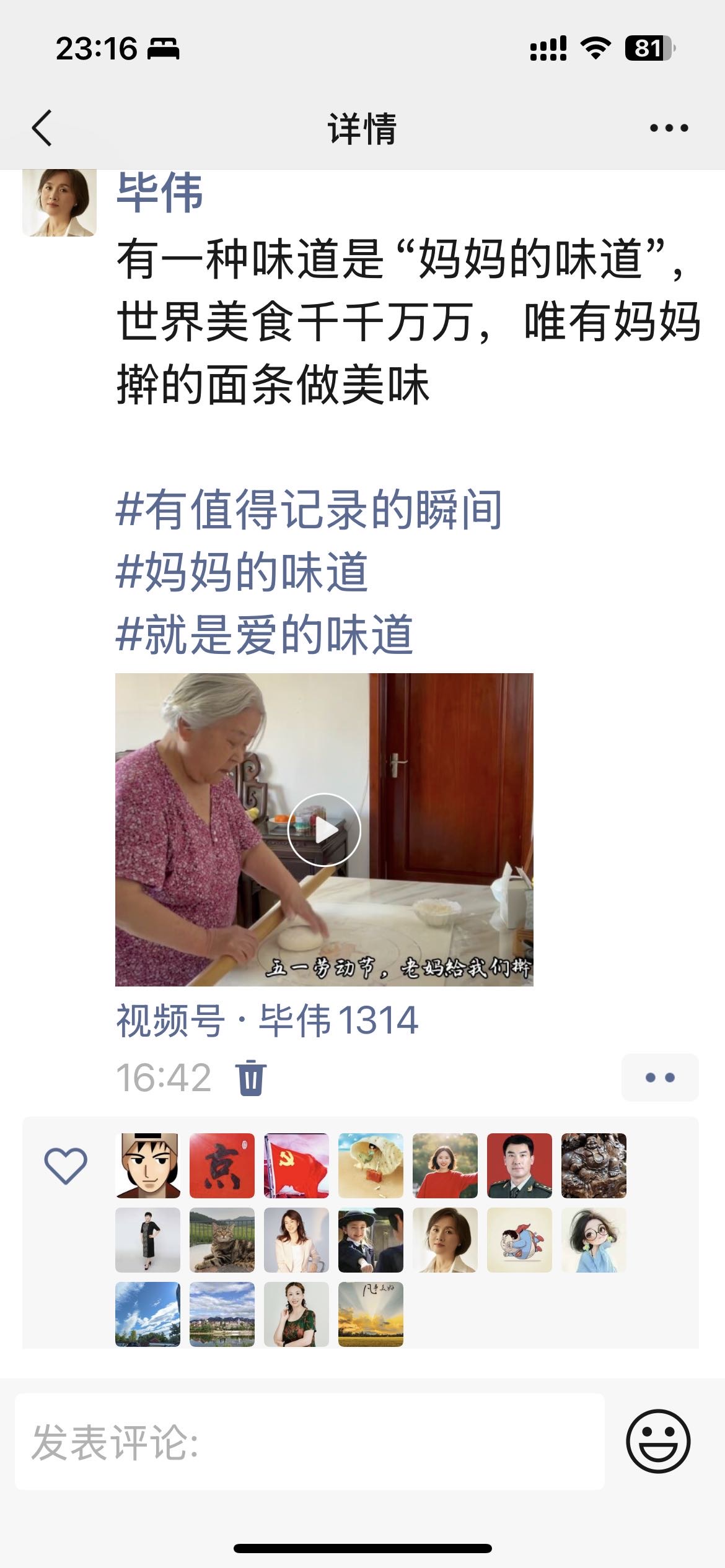Screen dimensions: 725x1568
Task: Open liker with red party flag avatar
Action: pos(296,1165)
